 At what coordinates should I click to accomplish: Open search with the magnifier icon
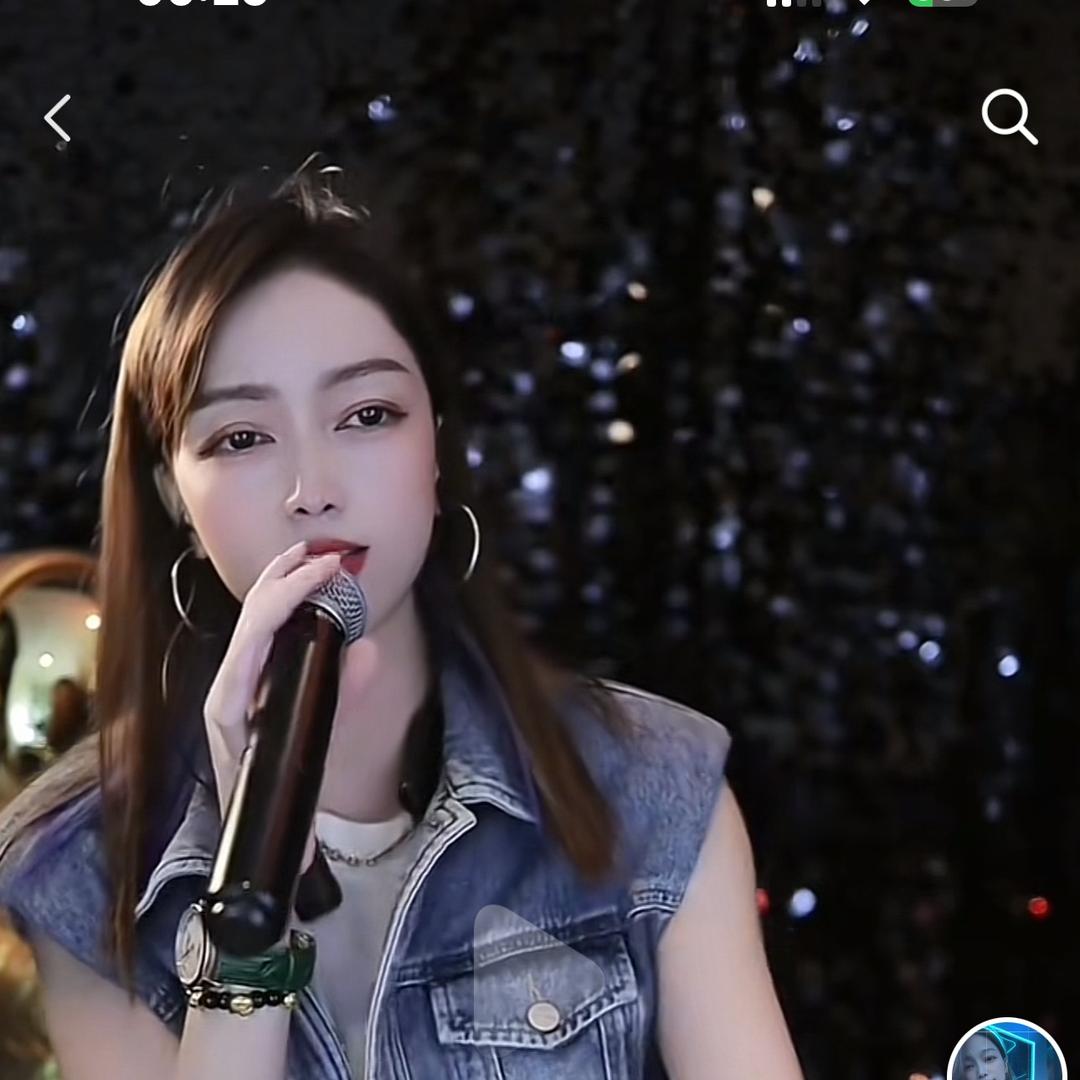click(x=1008, y=117)
